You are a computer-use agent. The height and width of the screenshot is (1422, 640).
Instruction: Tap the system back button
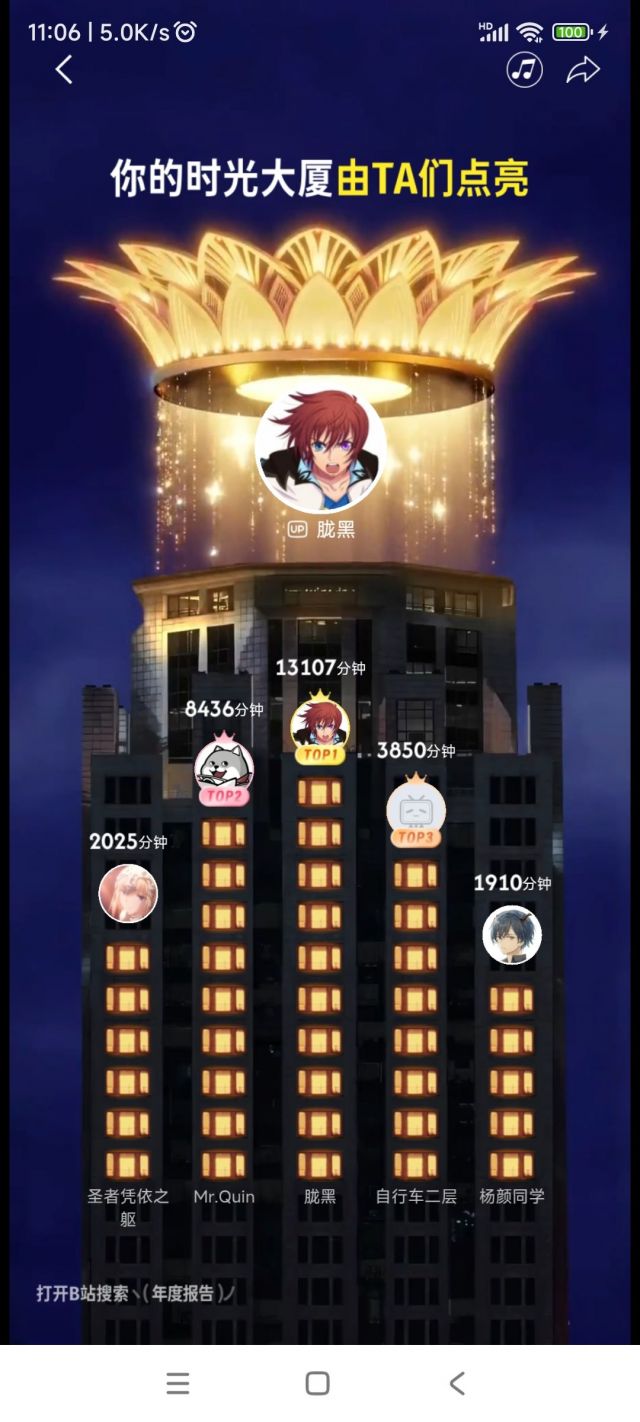[x=457, y=1383]
